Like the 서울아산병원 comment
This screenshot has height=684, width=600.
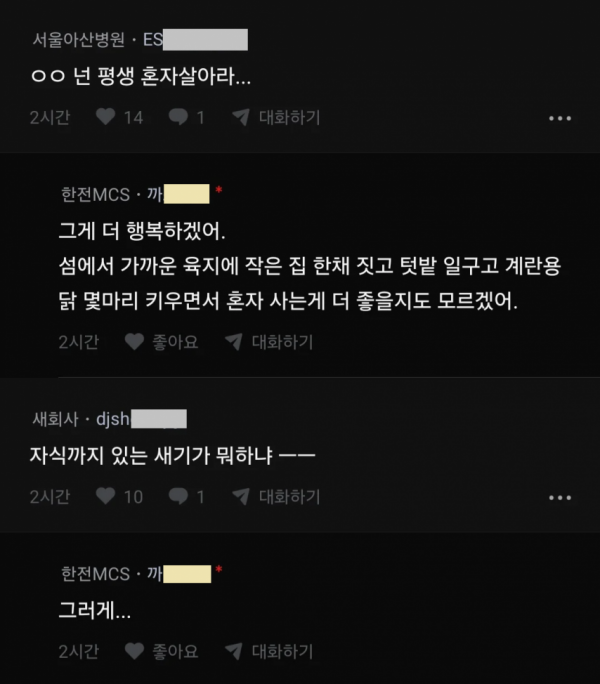[x=118, y=117]
